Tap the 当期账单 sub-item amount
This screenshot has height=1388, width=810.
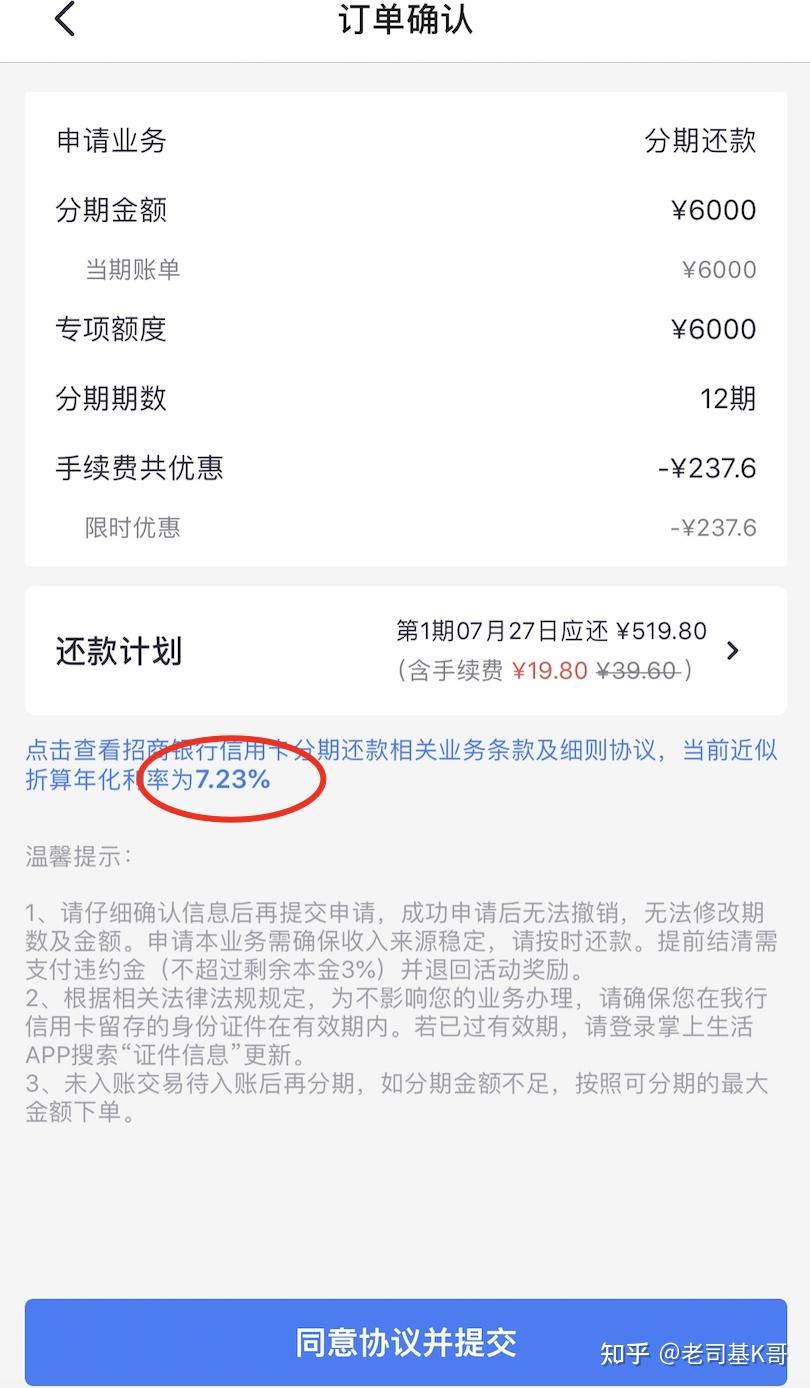pyautogui.click(x=720, y=269)
